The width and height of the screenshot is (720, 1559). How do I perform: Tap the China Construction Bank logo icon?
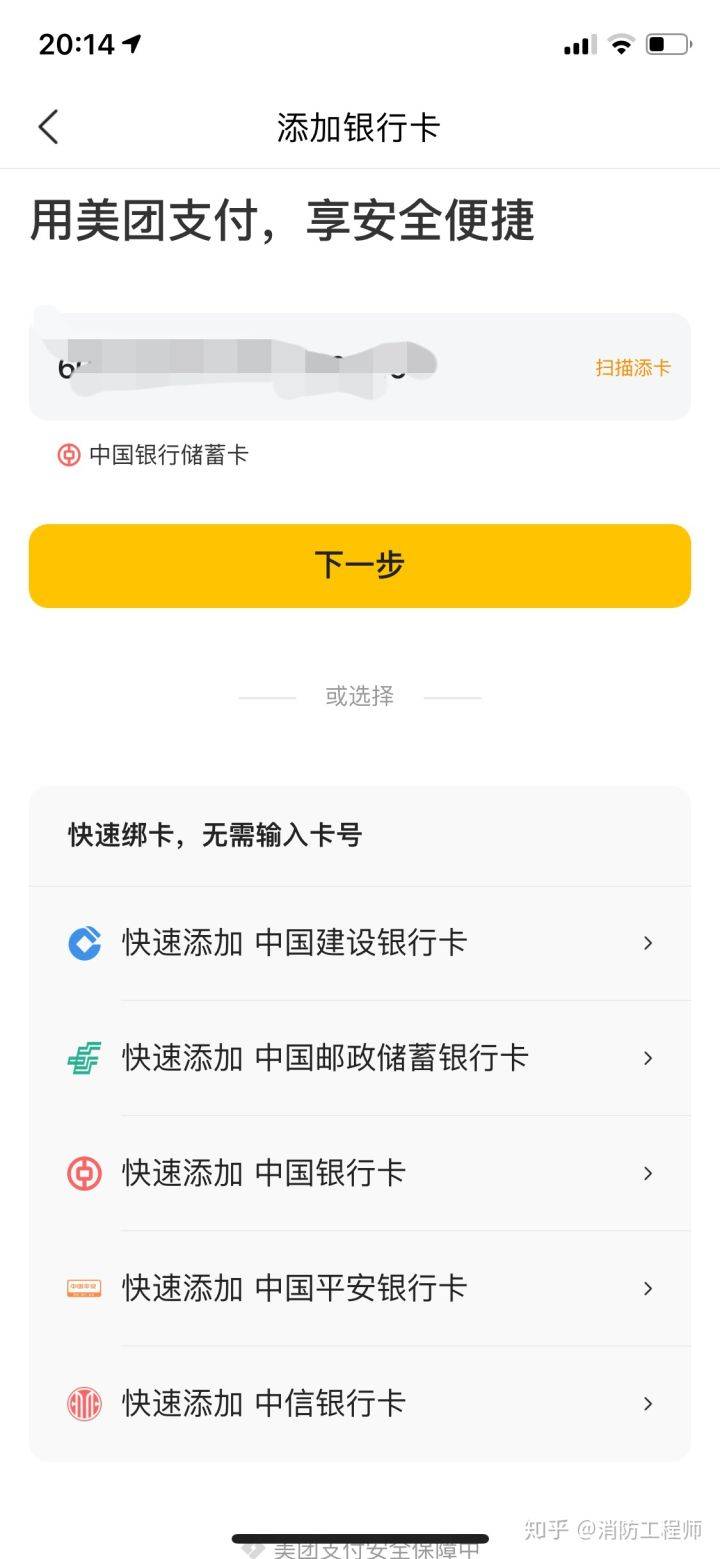pos(84,943)
